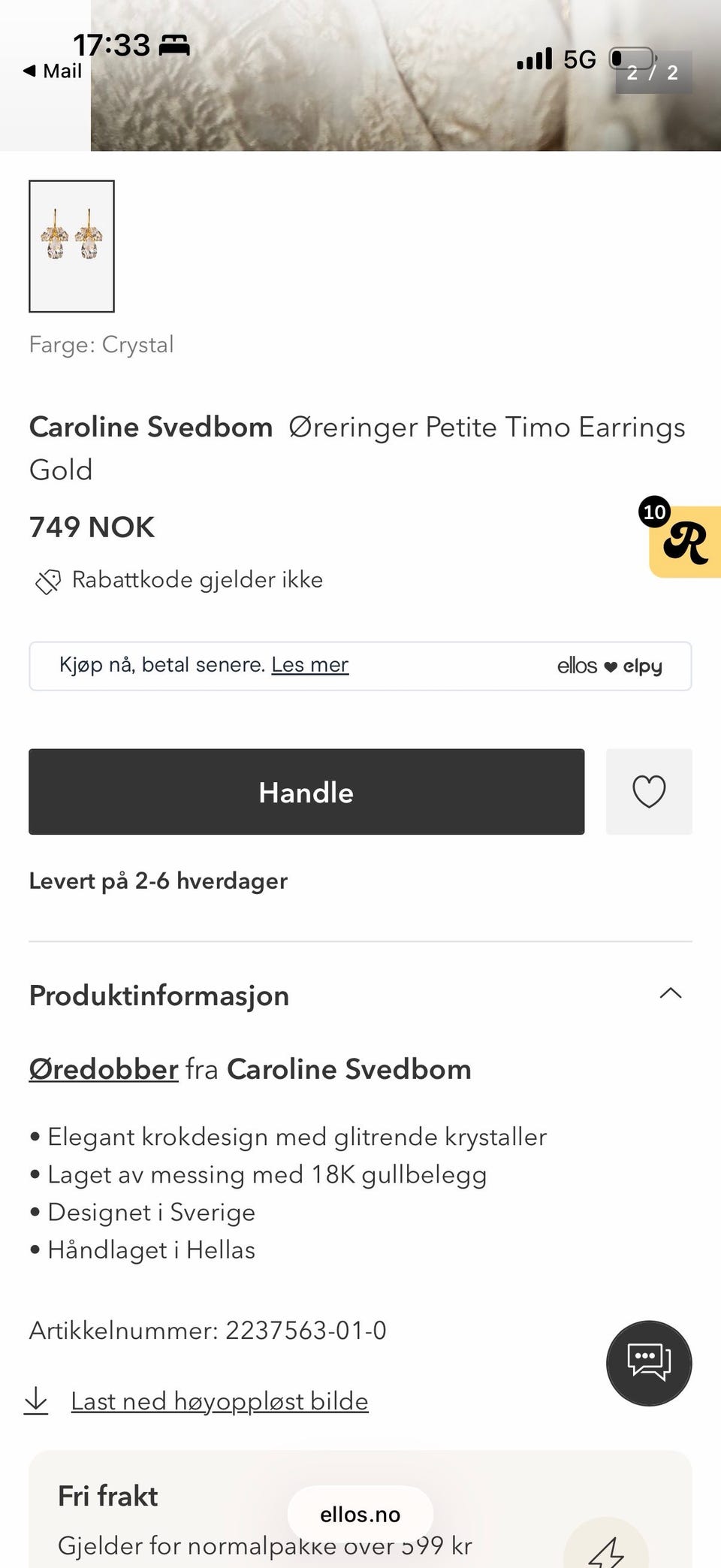Tap the chevron above Produktinformasjon heading
The height and width of the screenshot is (1568, 721).
(x=671, y=993)
